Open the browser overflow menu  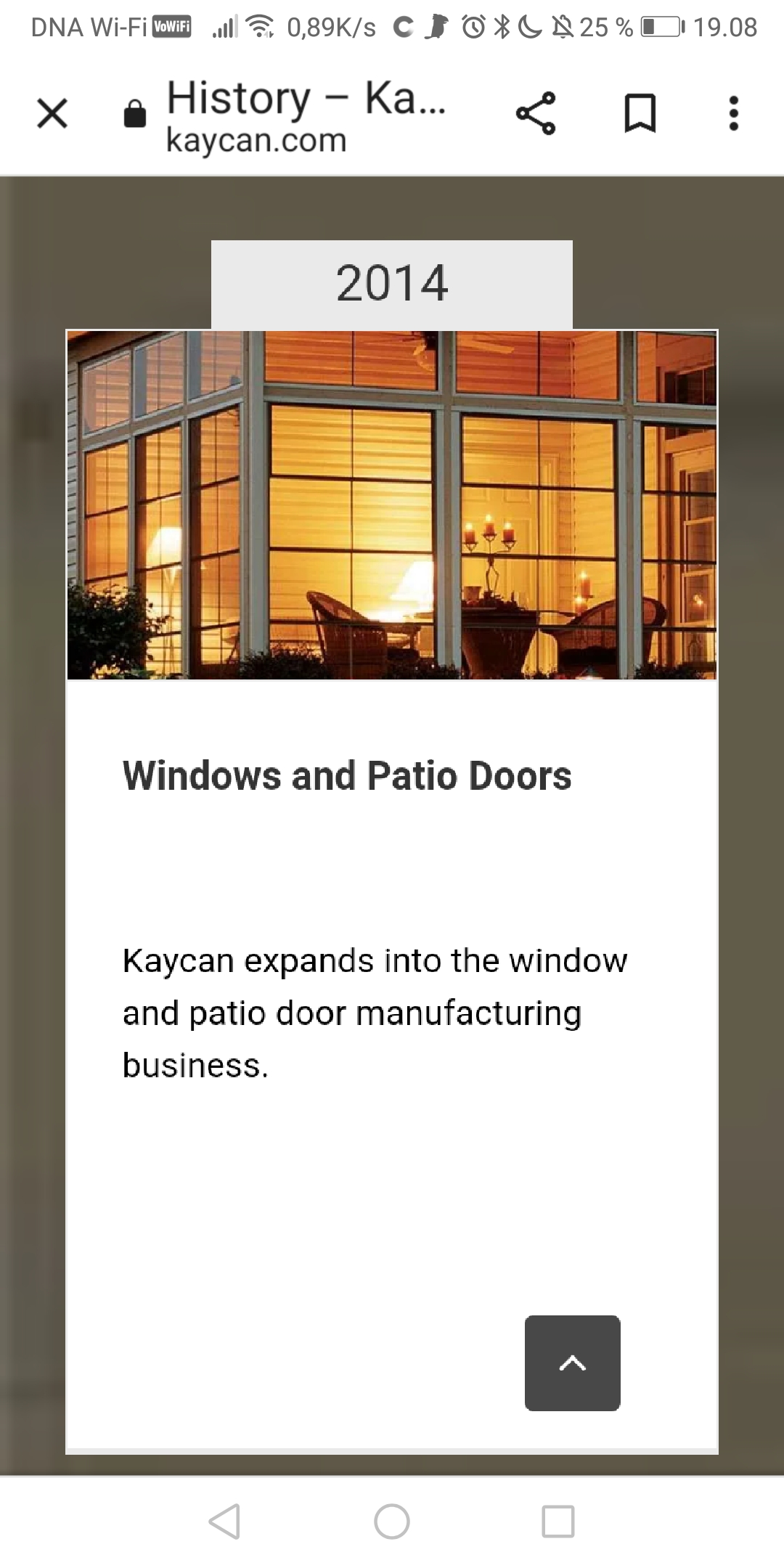[733, 113]
